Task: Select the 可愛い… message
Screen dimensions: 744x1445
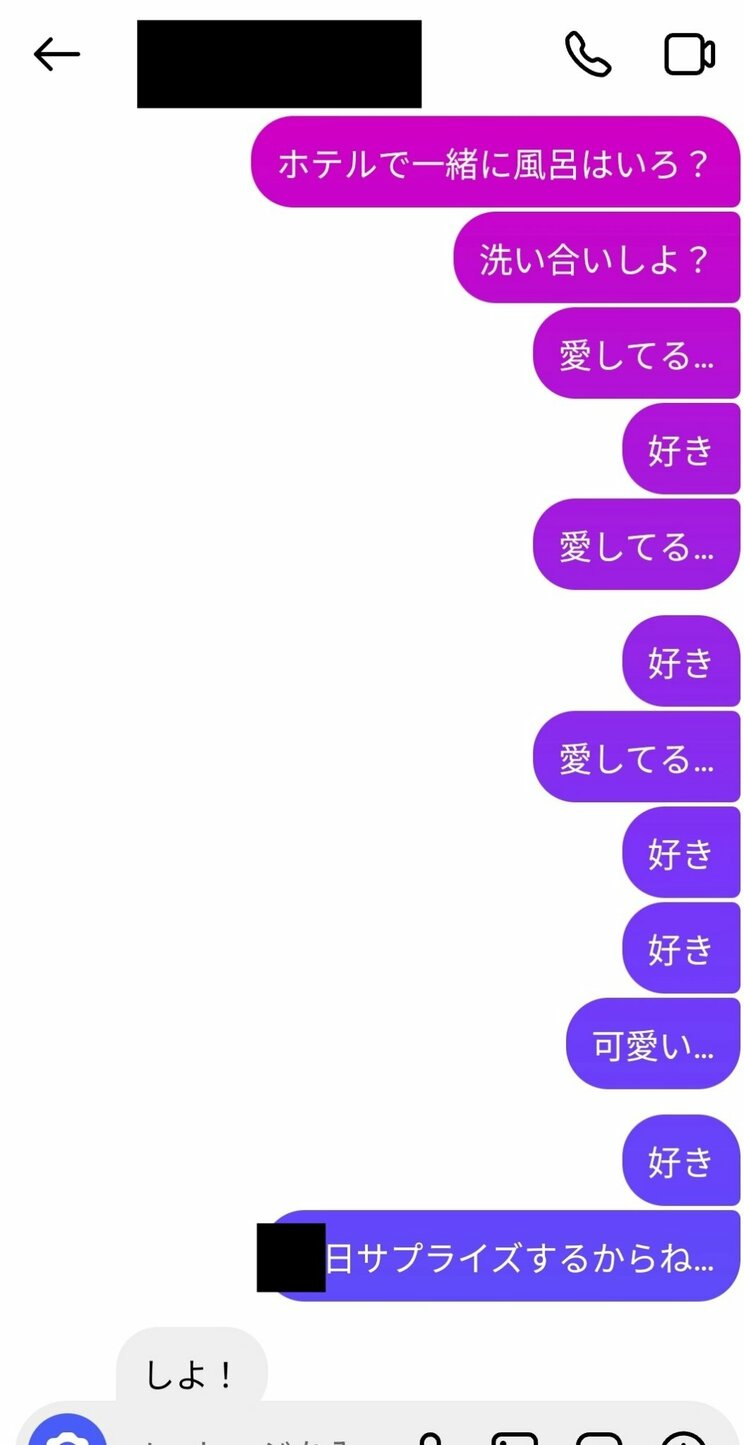Action: coord(652,1043)
